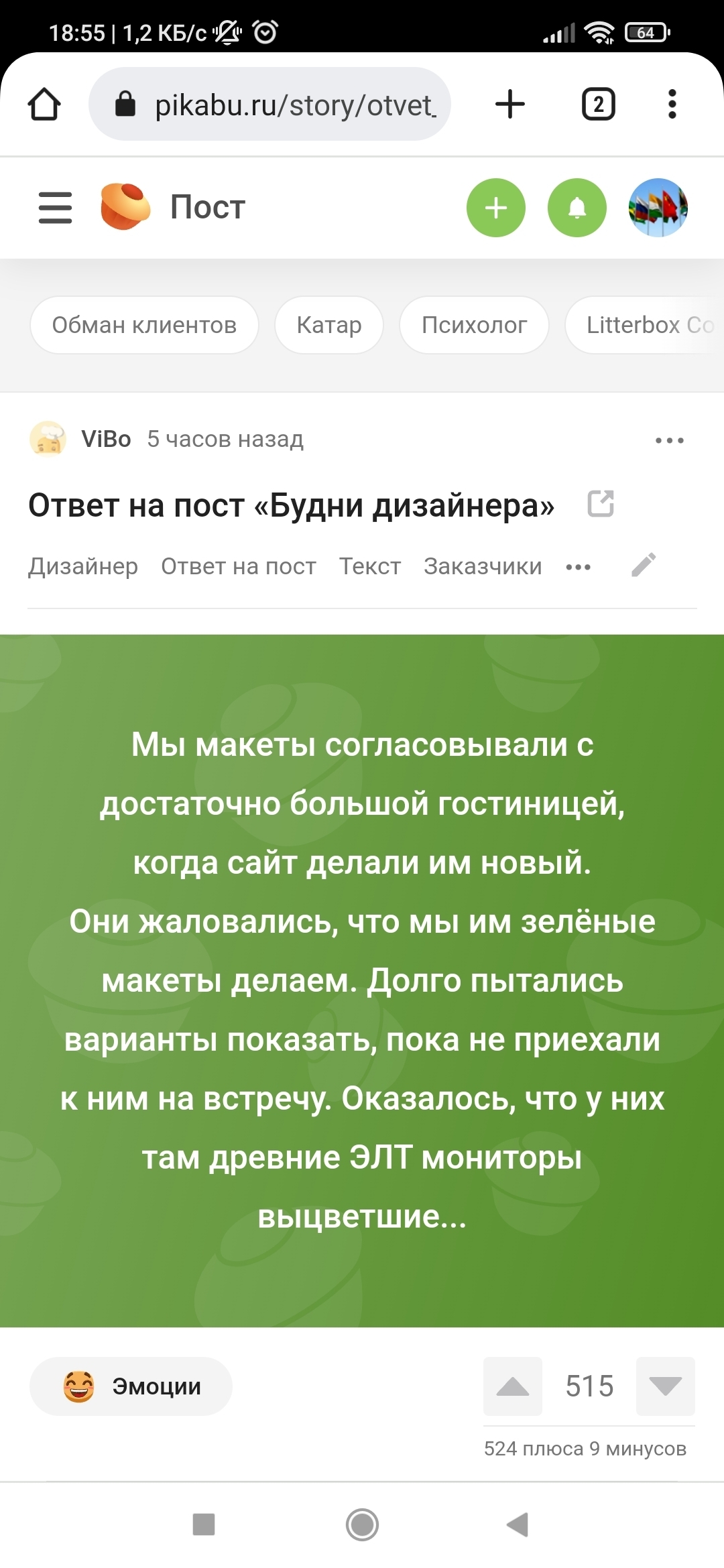Create a new post with green plus
Screen dimensions: 724x1568
(x=495, y=208)
